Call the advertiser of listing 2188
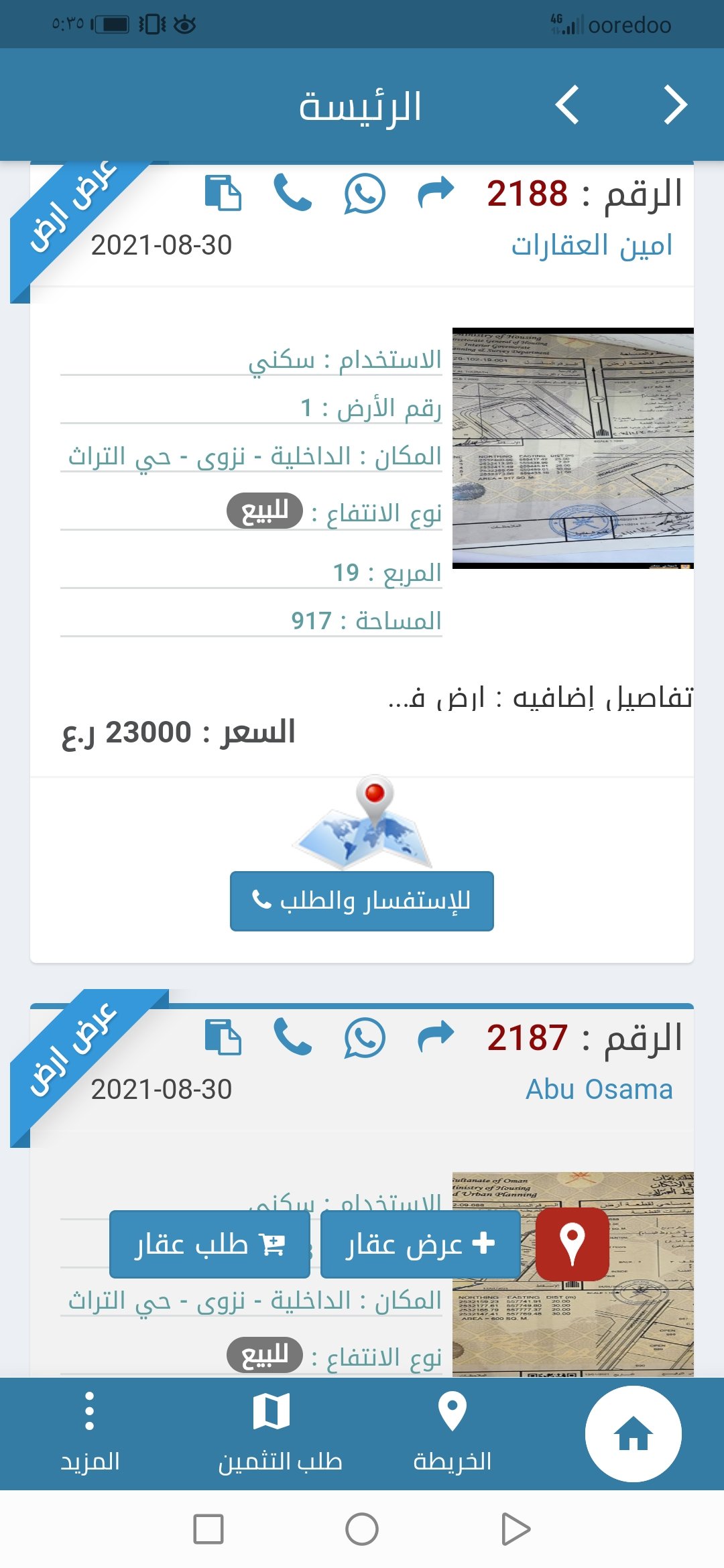724x1568 pixels. point(293,193)
